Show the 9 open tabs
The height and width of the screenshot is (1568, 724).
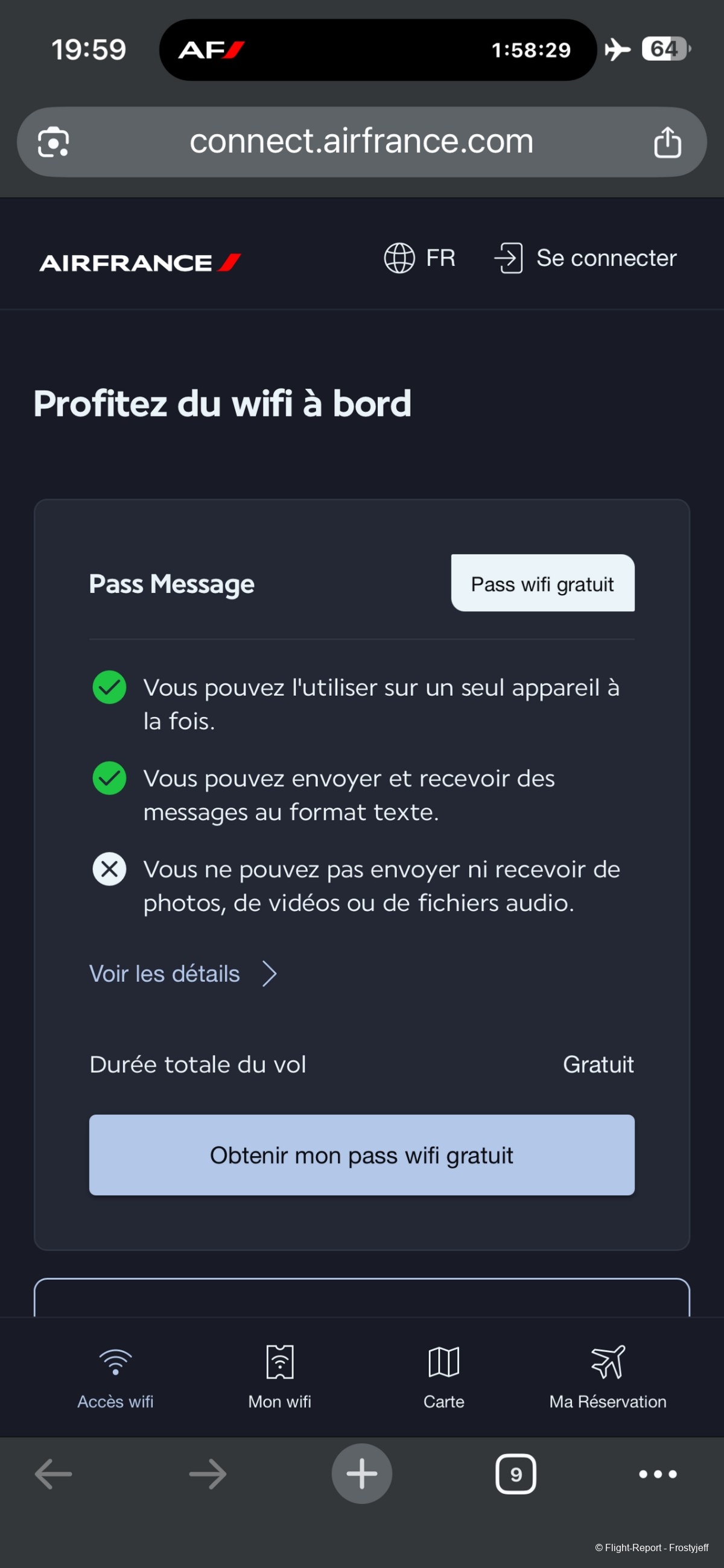pos(516,1475)
